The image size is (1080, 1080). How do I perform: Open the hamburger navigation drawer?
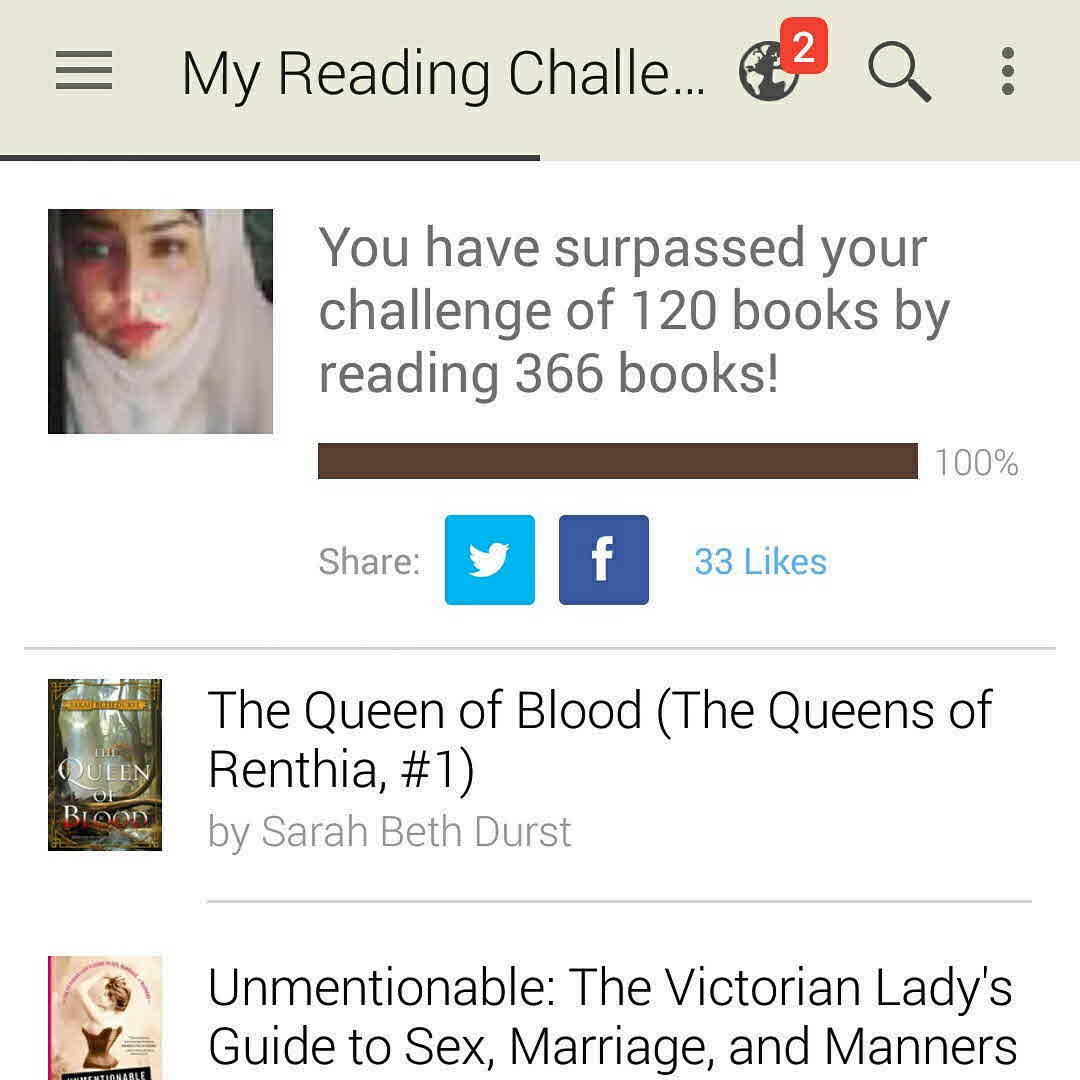pos(84,73)
